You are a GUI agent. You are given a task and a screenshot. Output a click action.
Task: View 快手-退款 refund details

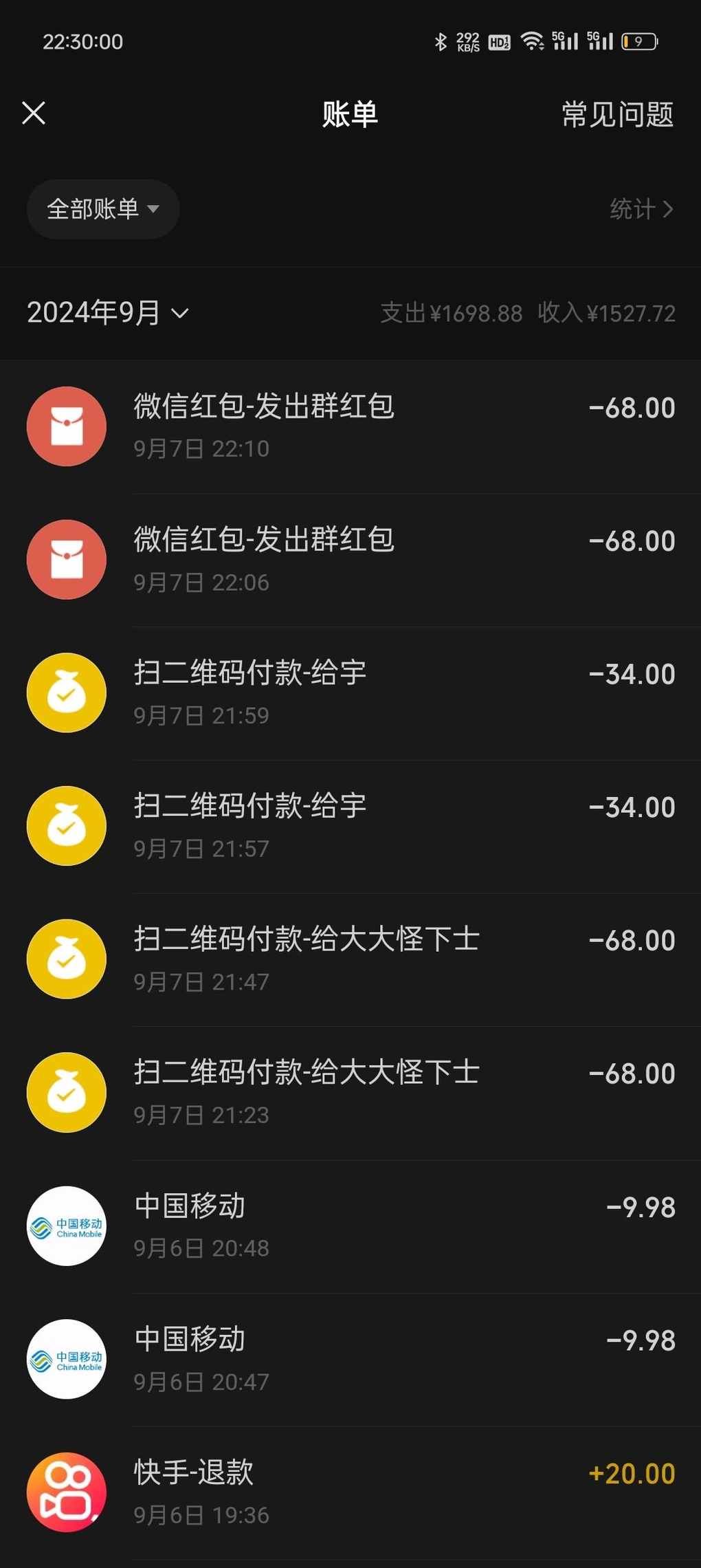click(x=350, y=1492)
